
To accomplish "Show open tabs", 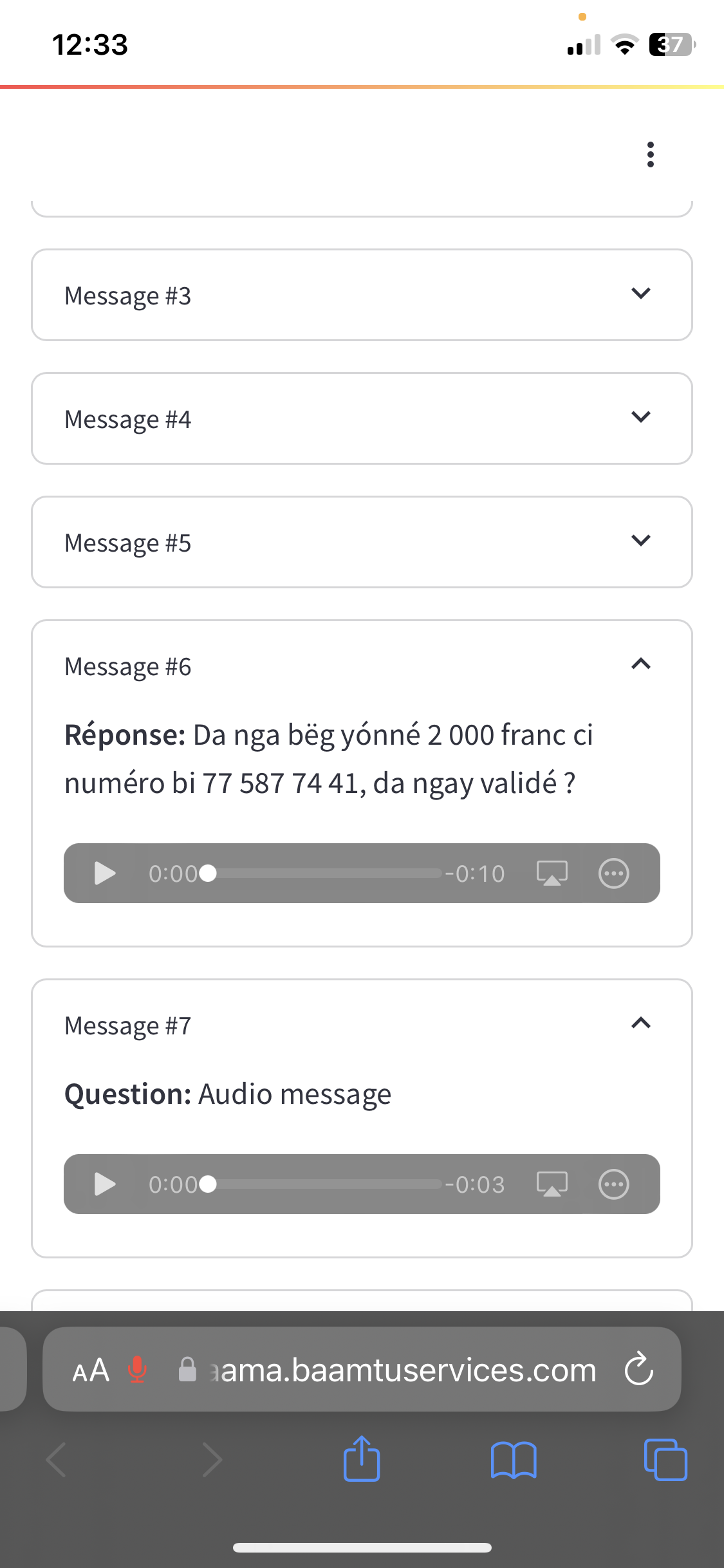I will [x=665, y=1460].
